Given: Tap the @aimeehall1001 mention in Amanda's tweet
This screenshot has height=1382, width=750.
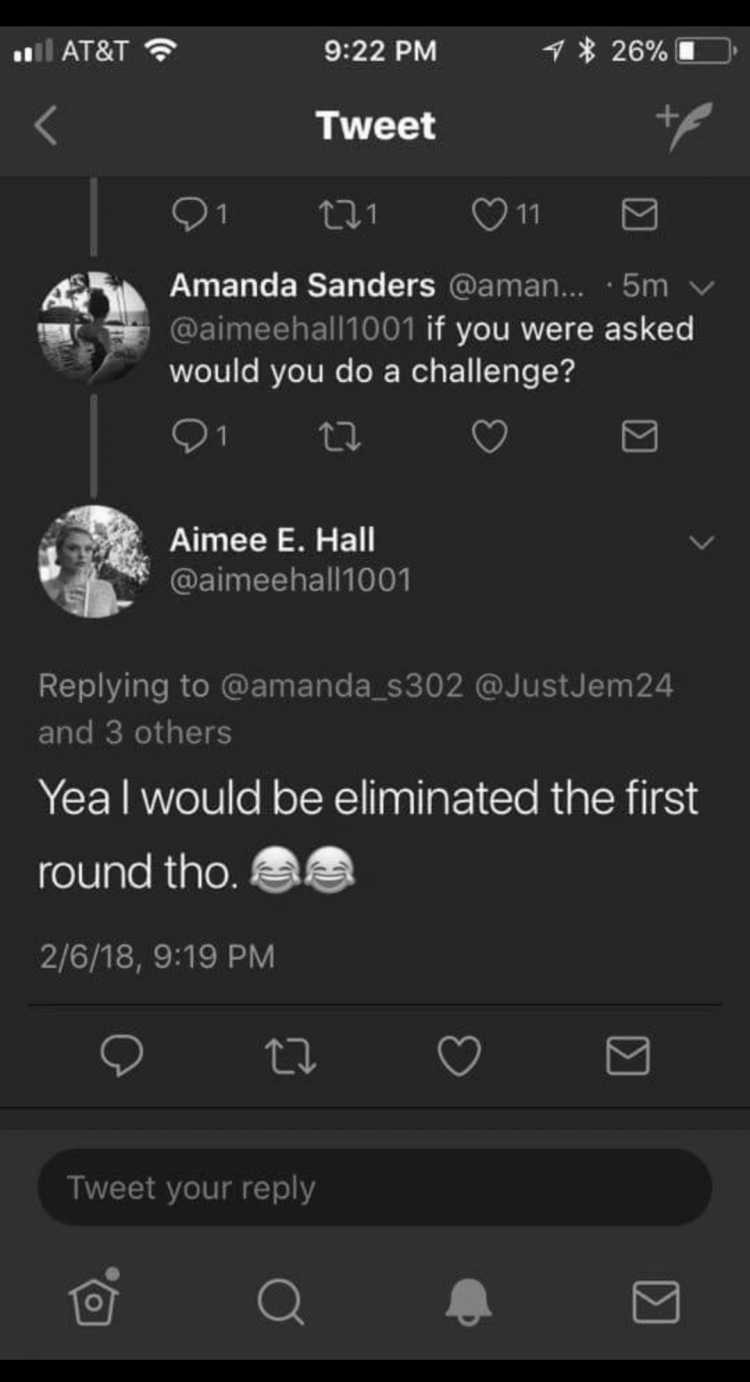Looking at the screenshot, I should (294, 329).
